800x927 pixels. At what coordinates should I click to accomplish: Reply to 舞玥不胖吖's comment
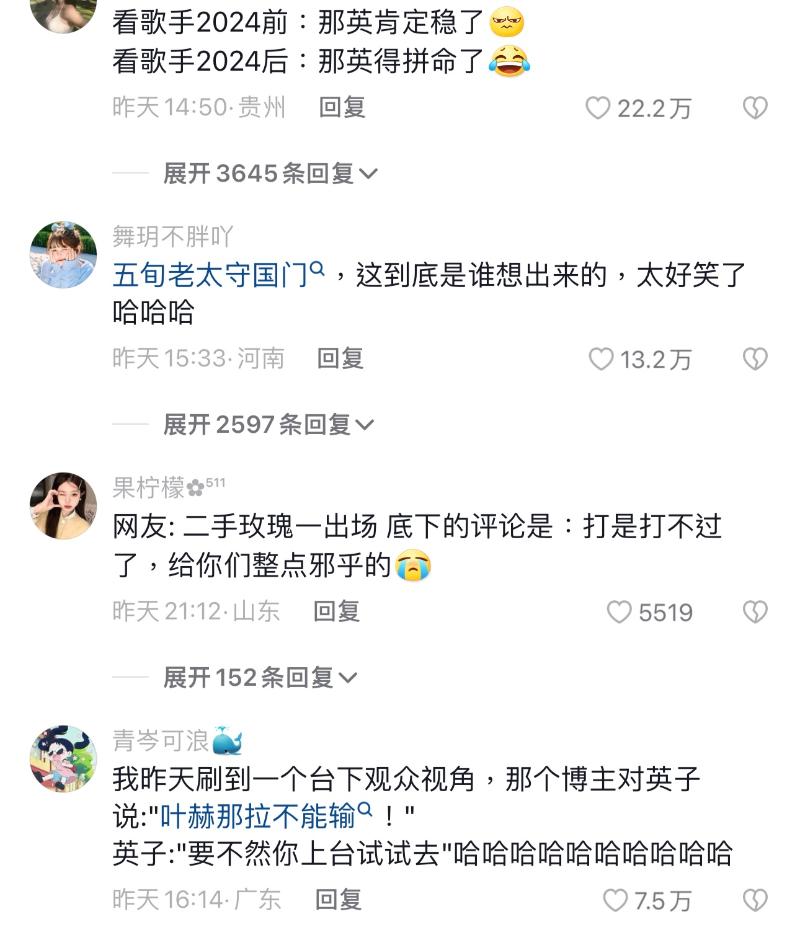tap(340, 358)
